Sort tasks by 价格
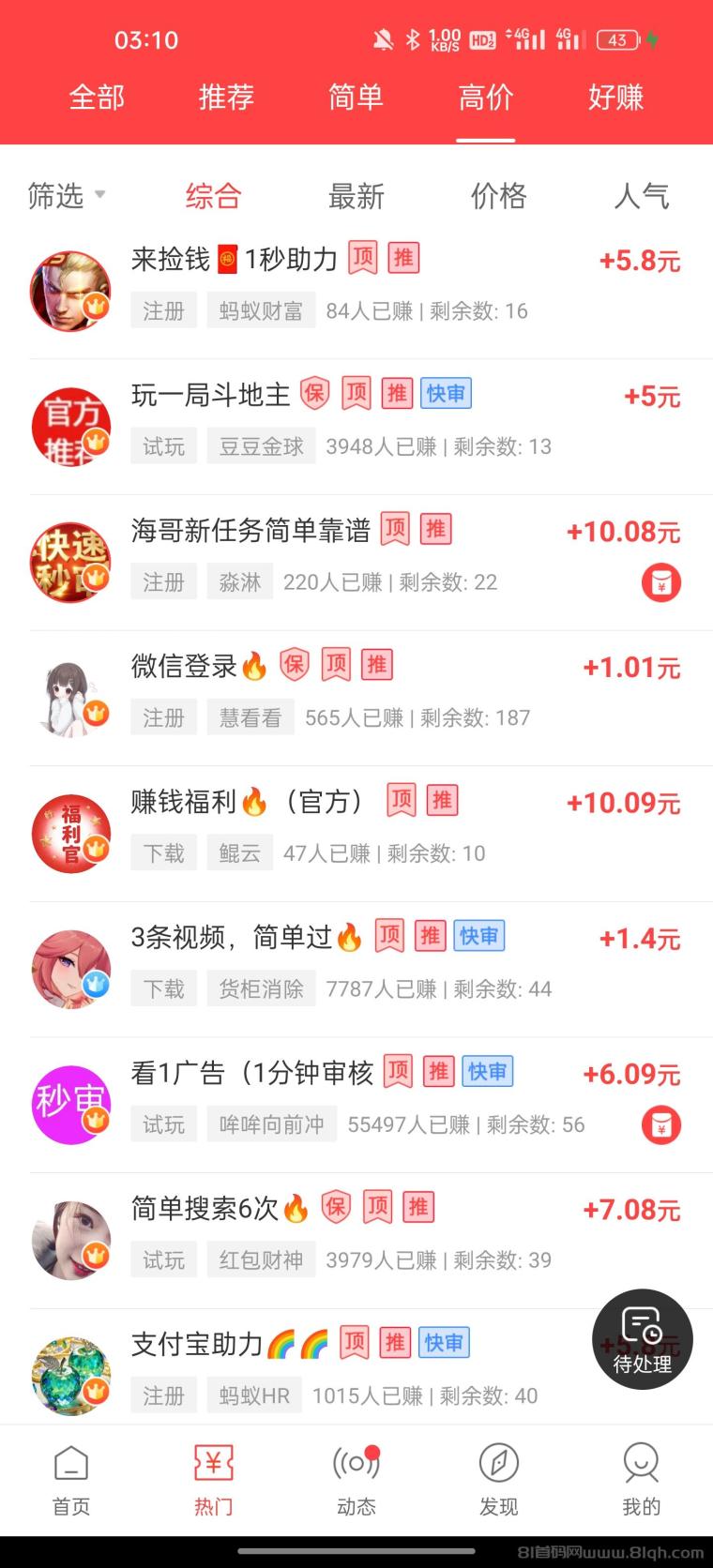Screen dimensions: 713x1568 [x=499, y=196]
